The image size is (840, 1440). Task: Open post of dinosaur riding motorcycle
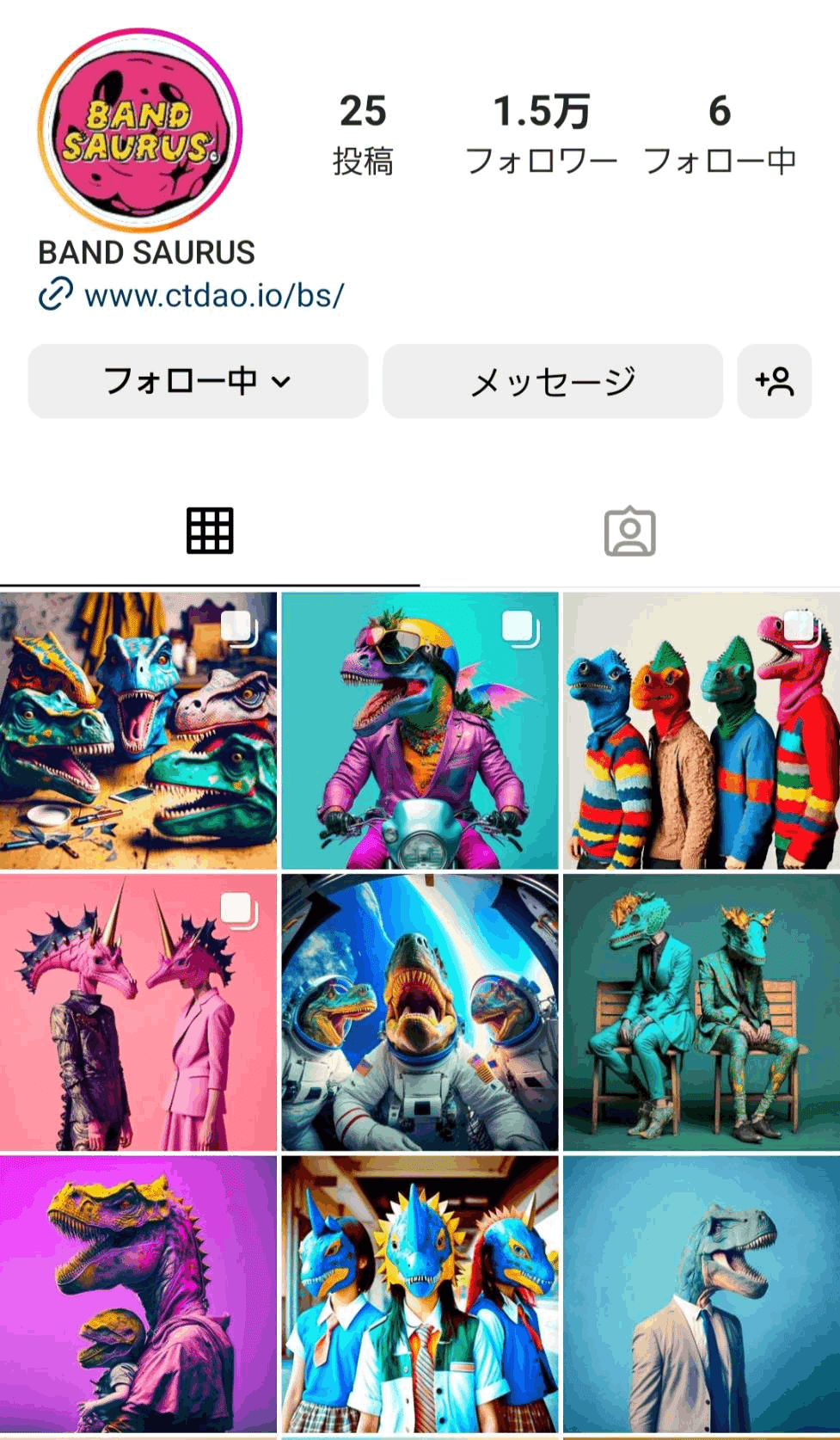coord(420,730)
